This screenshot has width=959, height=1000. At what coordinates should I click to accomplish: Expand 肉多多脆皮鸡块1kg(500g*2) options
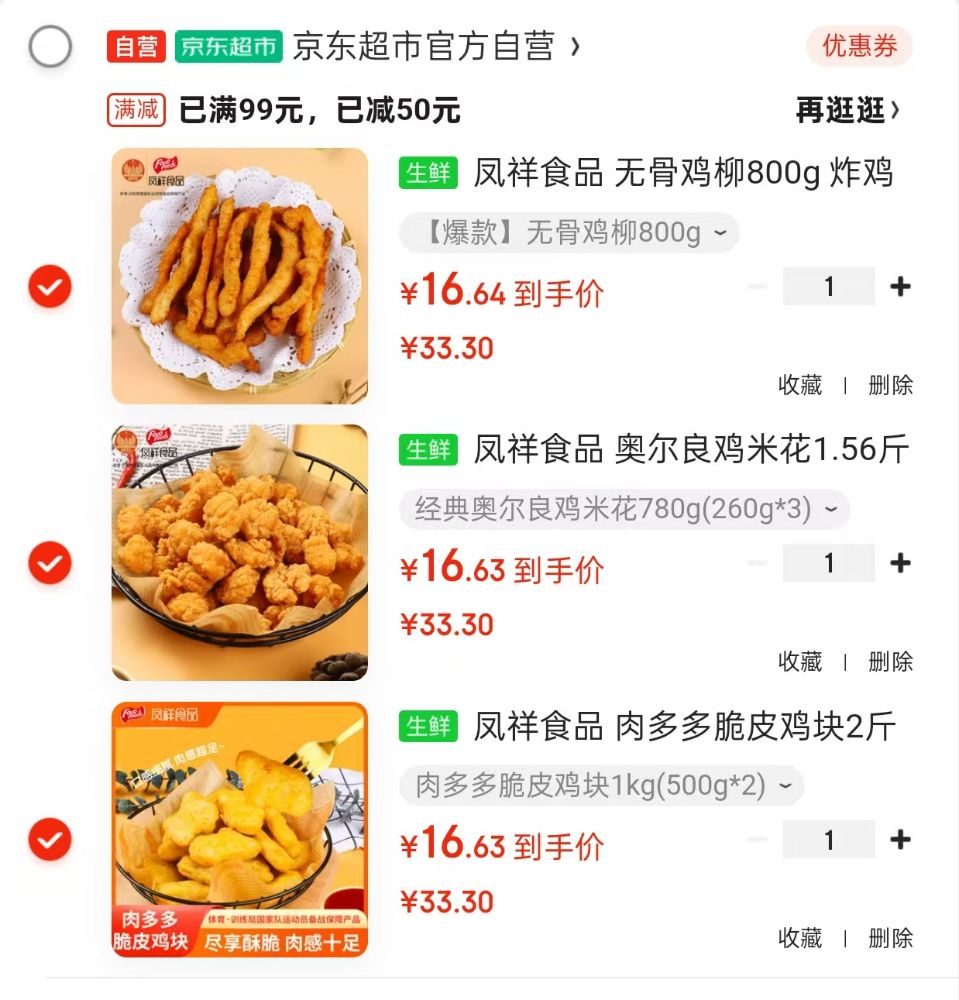click(x=601, y=786)
